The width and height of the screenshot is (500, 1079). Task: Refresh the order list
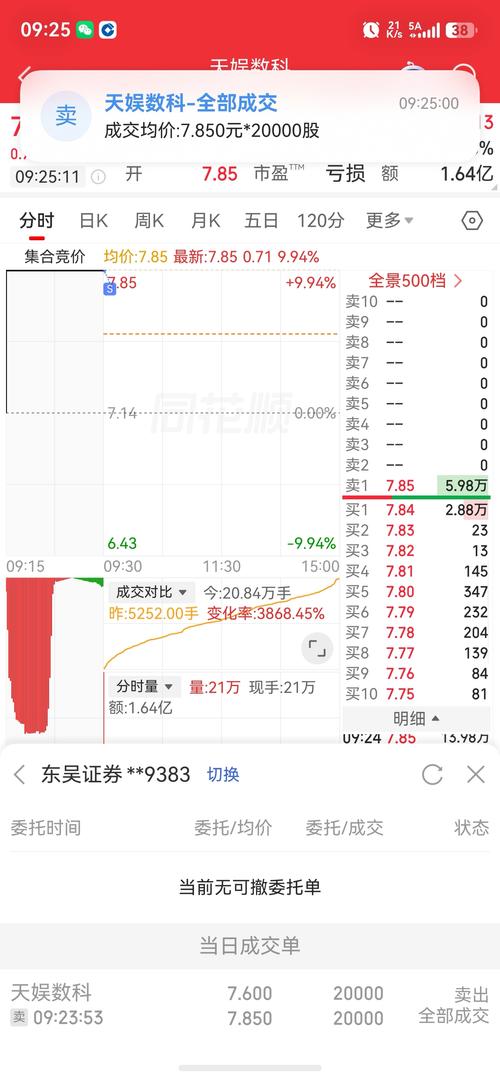(x=432, y=775)
